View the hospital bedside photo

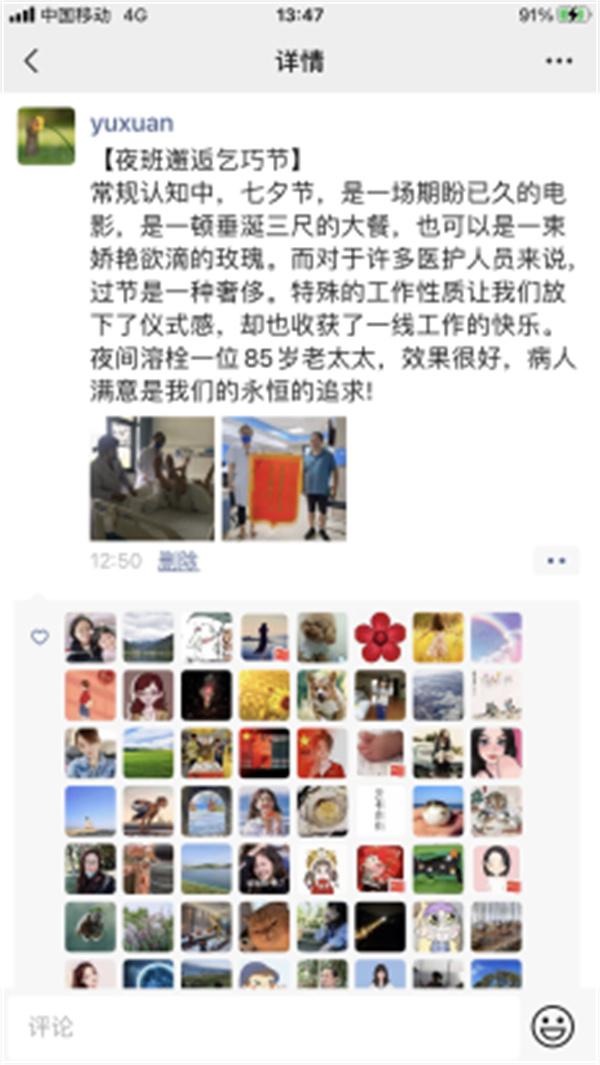coord(152,478)
